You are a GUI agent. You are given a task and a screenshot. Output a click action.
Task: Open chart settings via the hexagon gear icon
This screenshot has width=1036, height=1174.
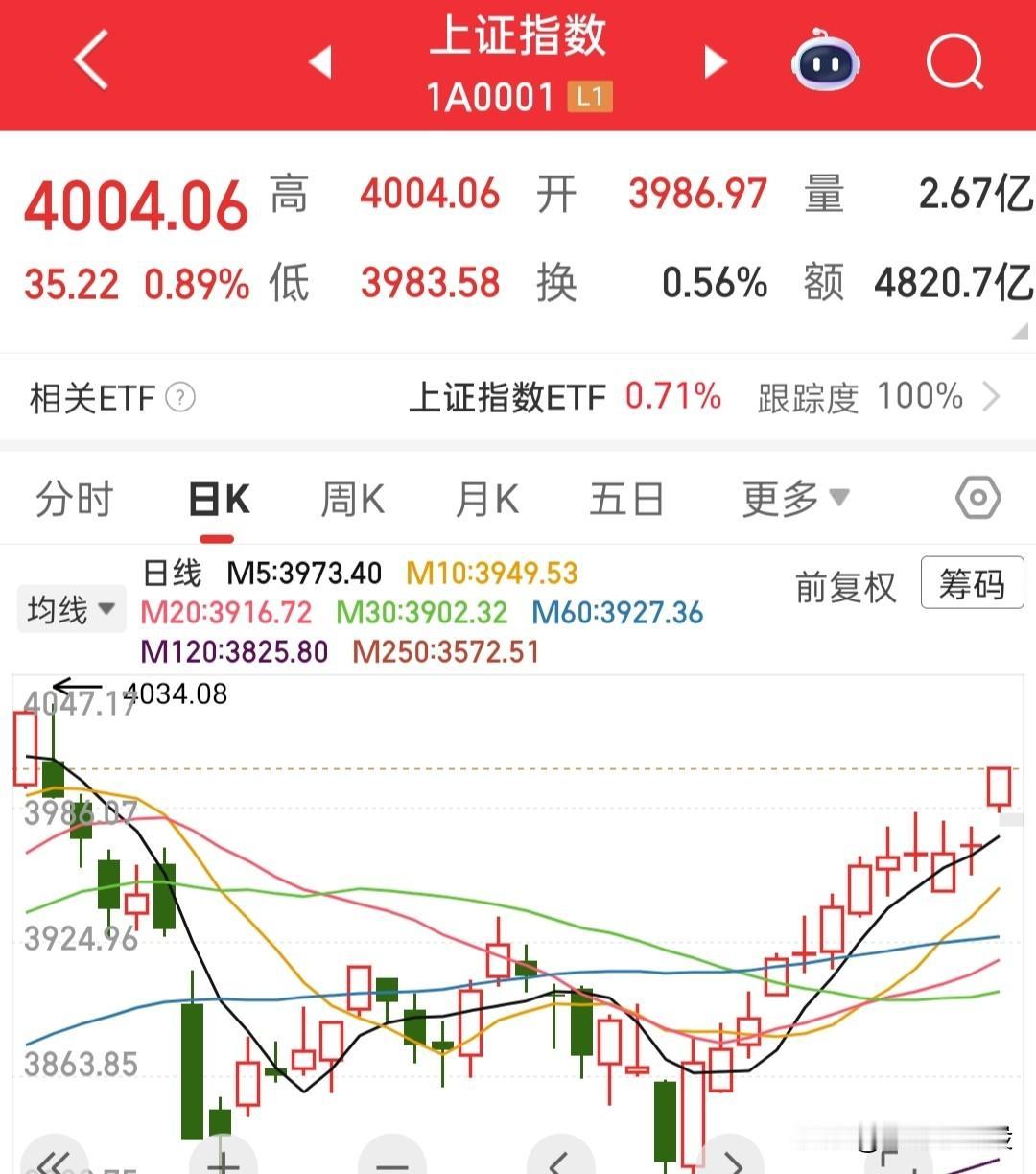[x=978, y=498]
